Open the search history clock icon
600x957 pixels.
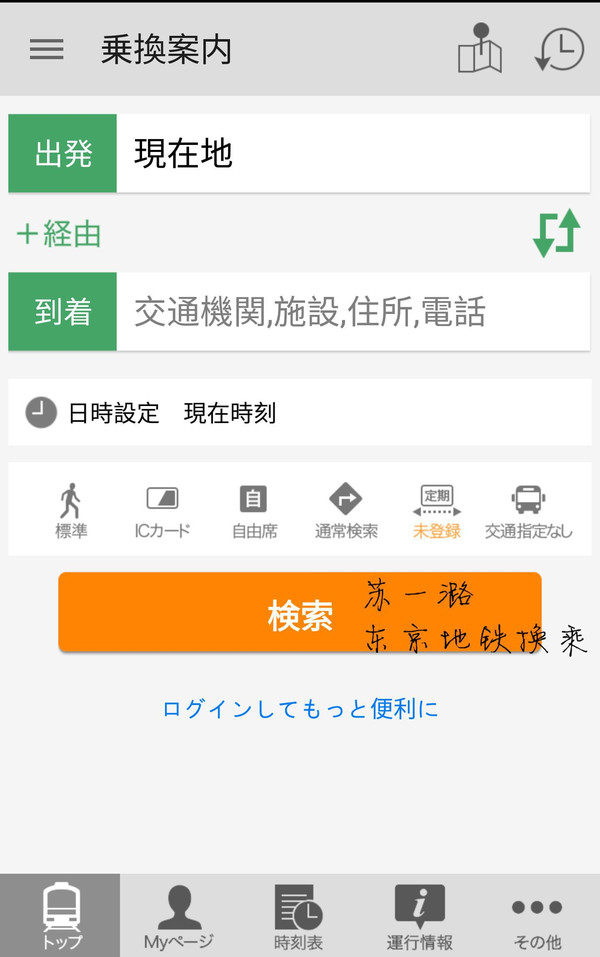[559, 49]
